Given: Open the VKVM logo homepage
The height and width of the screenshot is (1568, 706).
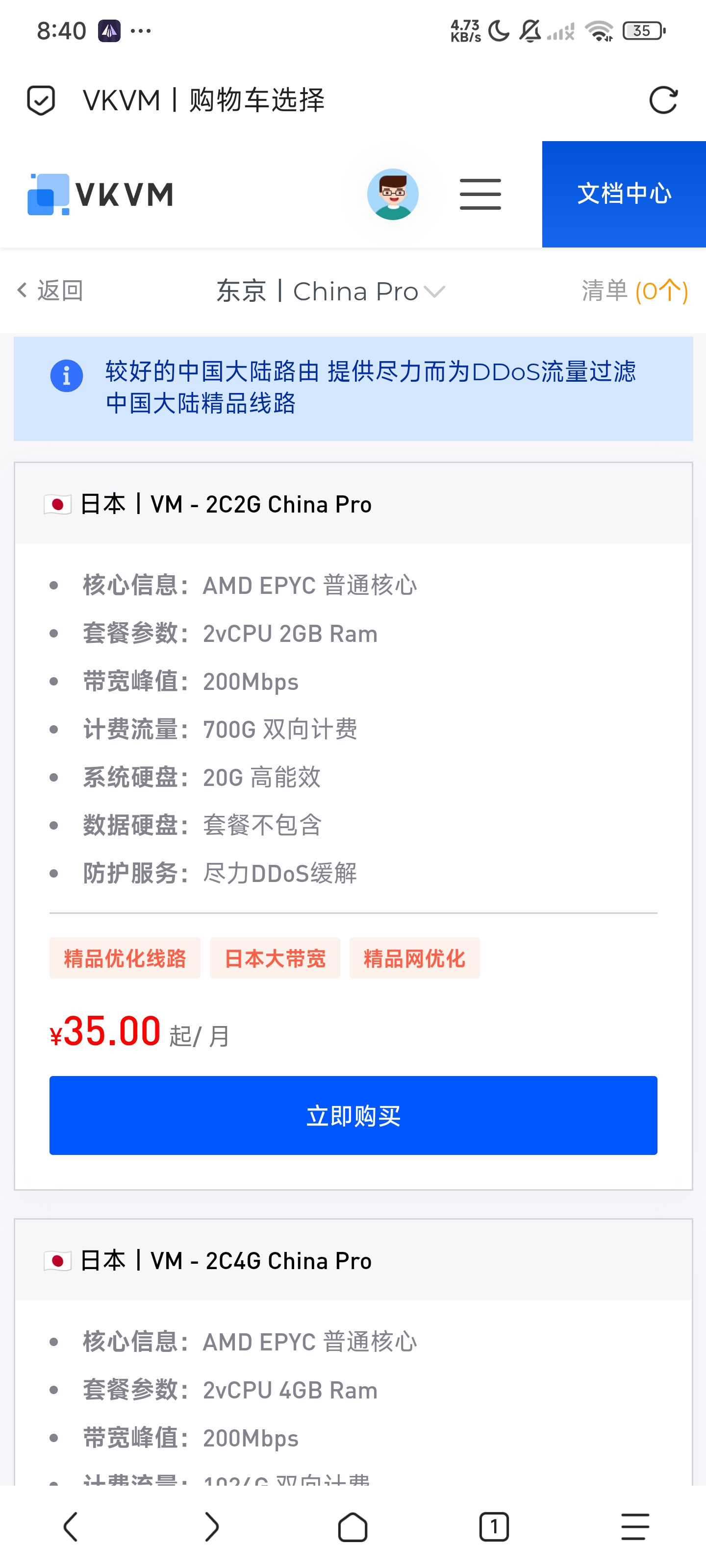Looking at the screenshot, I should [x=101, y=194].
